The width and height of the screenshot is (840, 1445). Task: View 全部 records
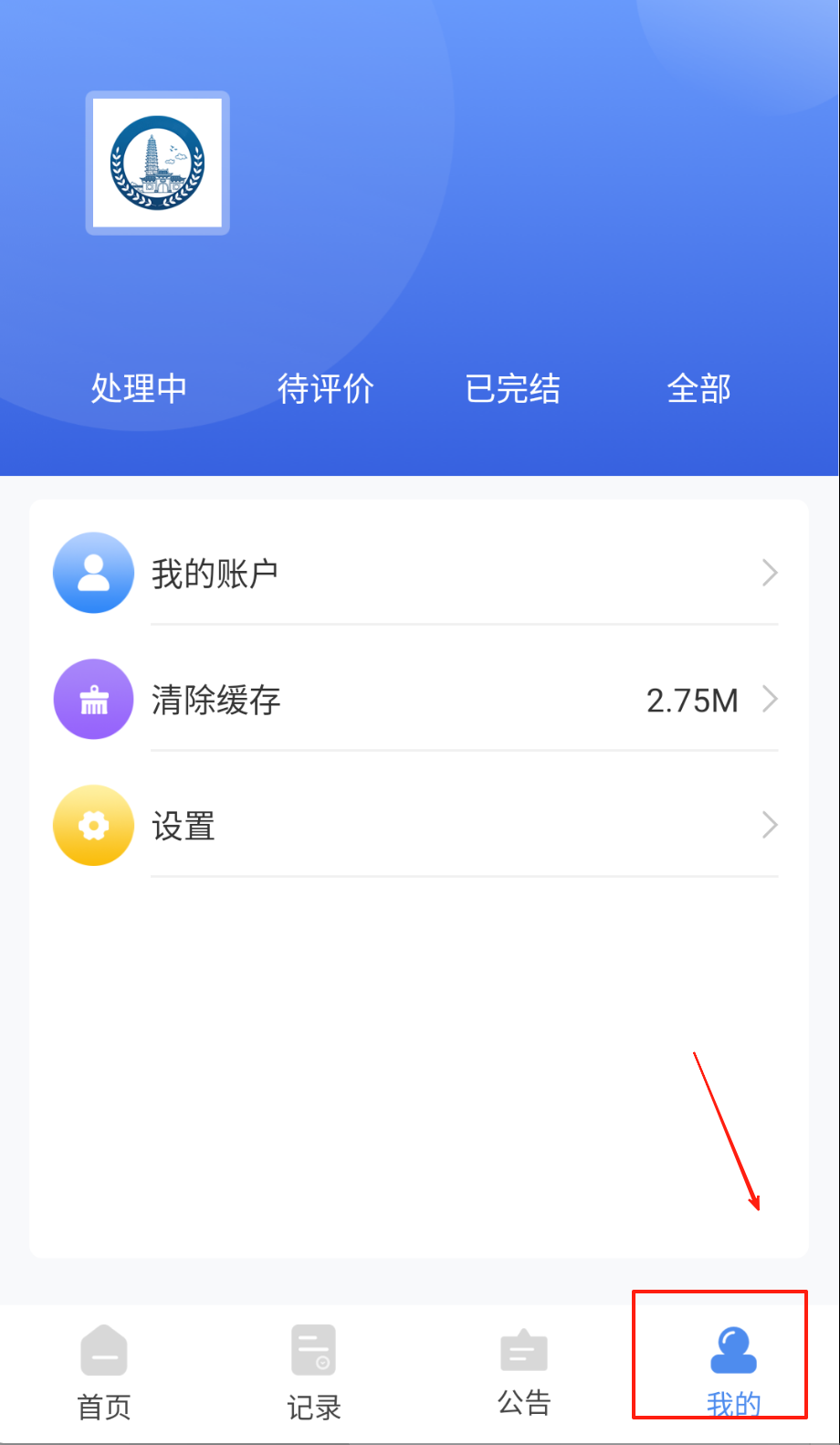698,389
